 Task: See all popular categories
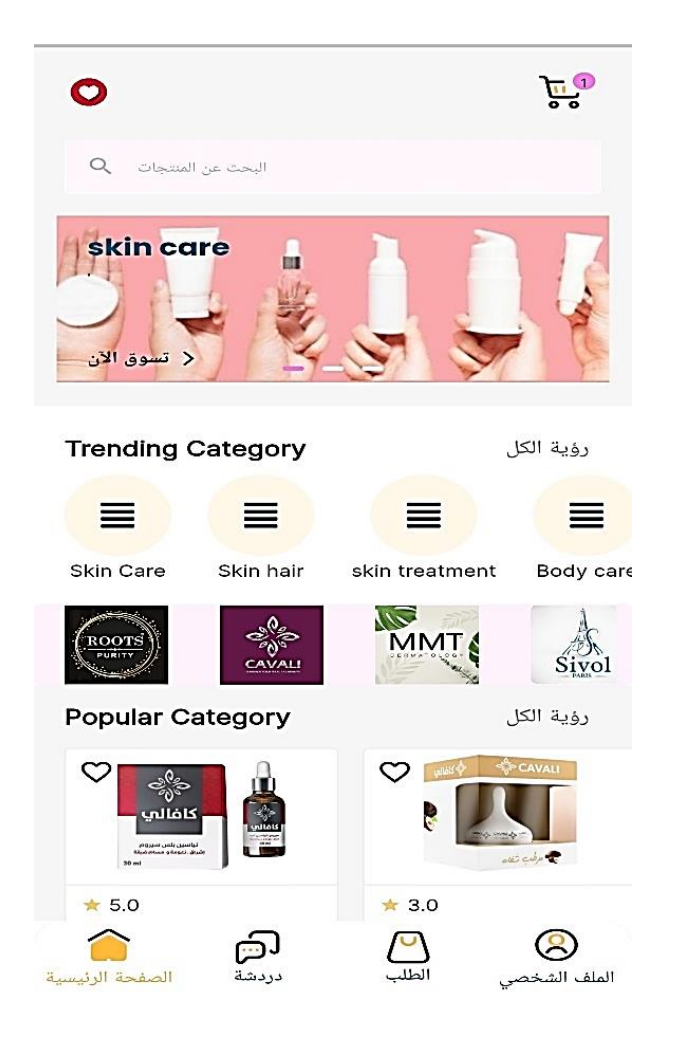pos(560,718)
